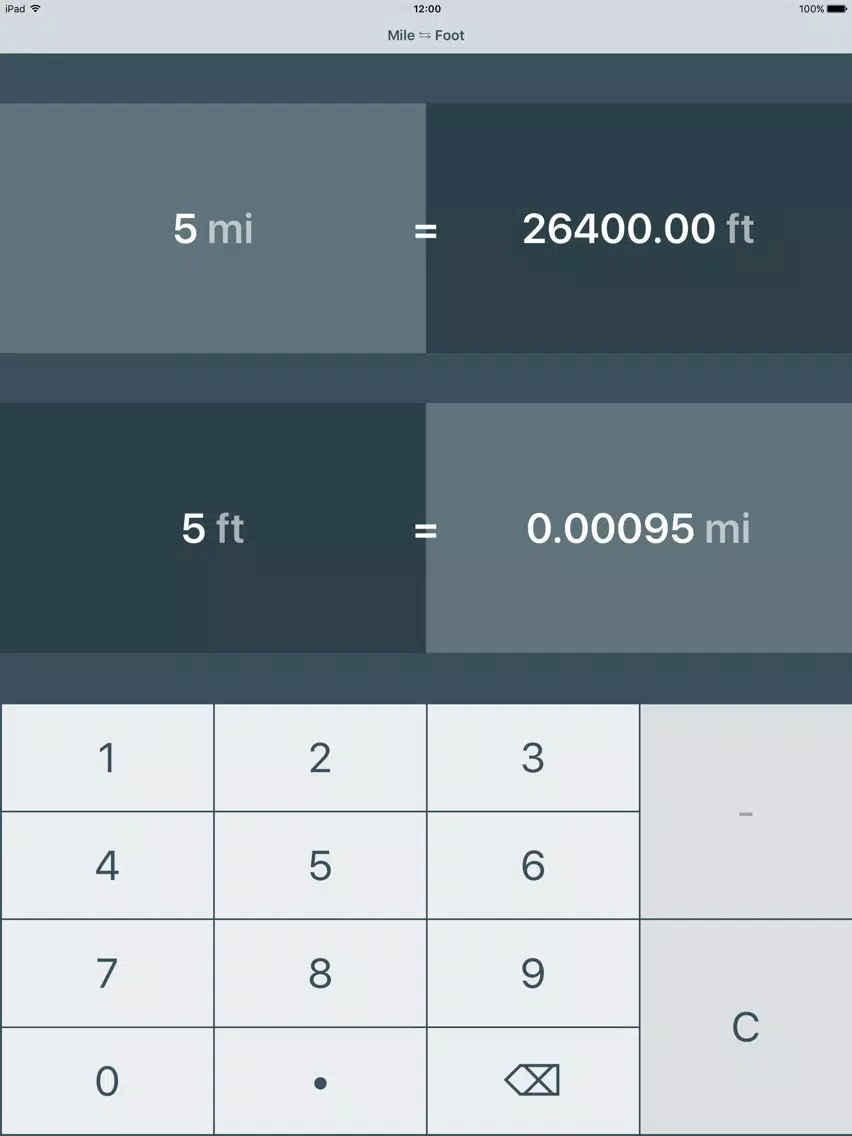This screenshot has width=852, height=1136.
Task: Select the 5 ft input field
Action: click(213, 528)
